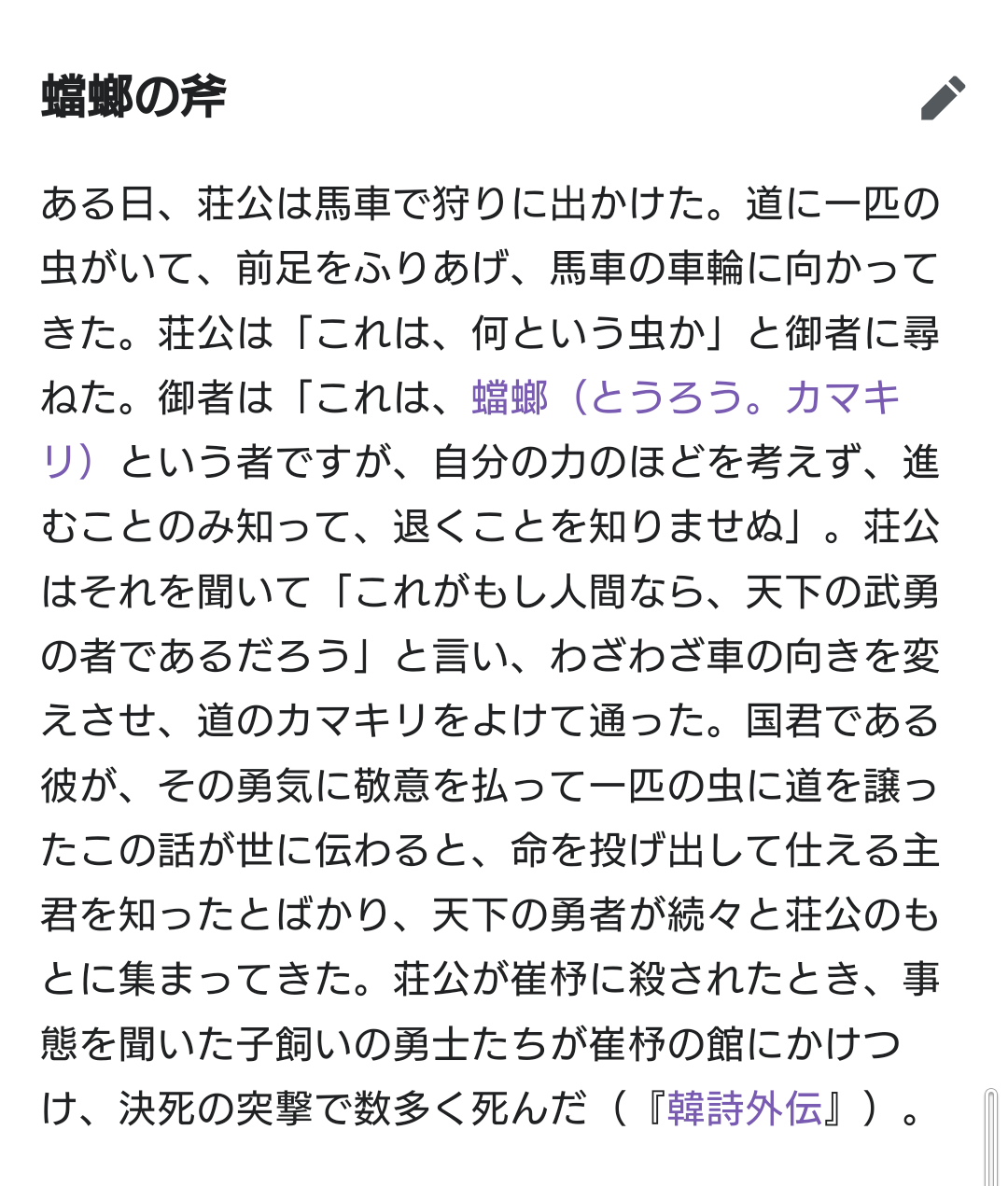Open the 韓詩外伝 link
The width and height of the screenshot is (1008, 1186).
[744, 1109]
